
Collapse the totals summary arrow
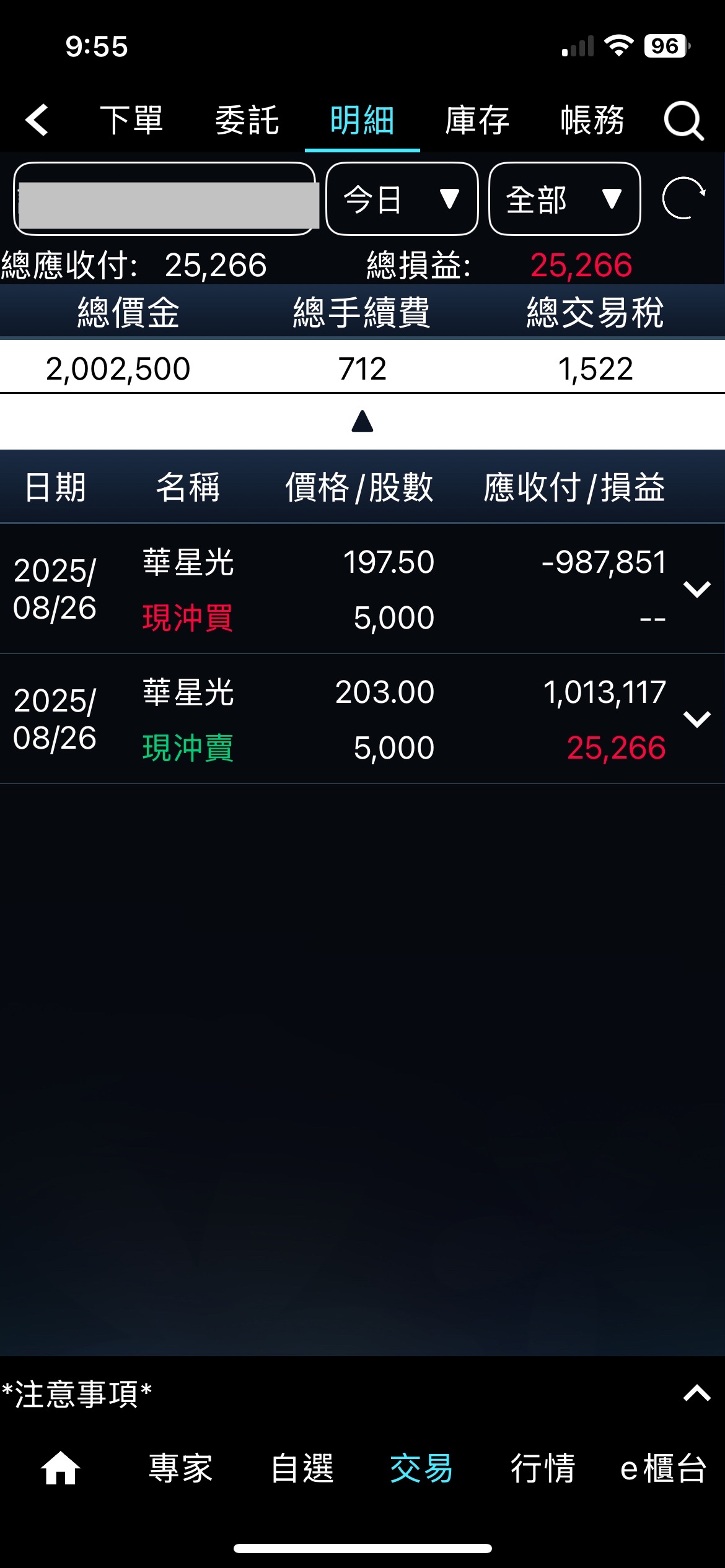point(362,421)
